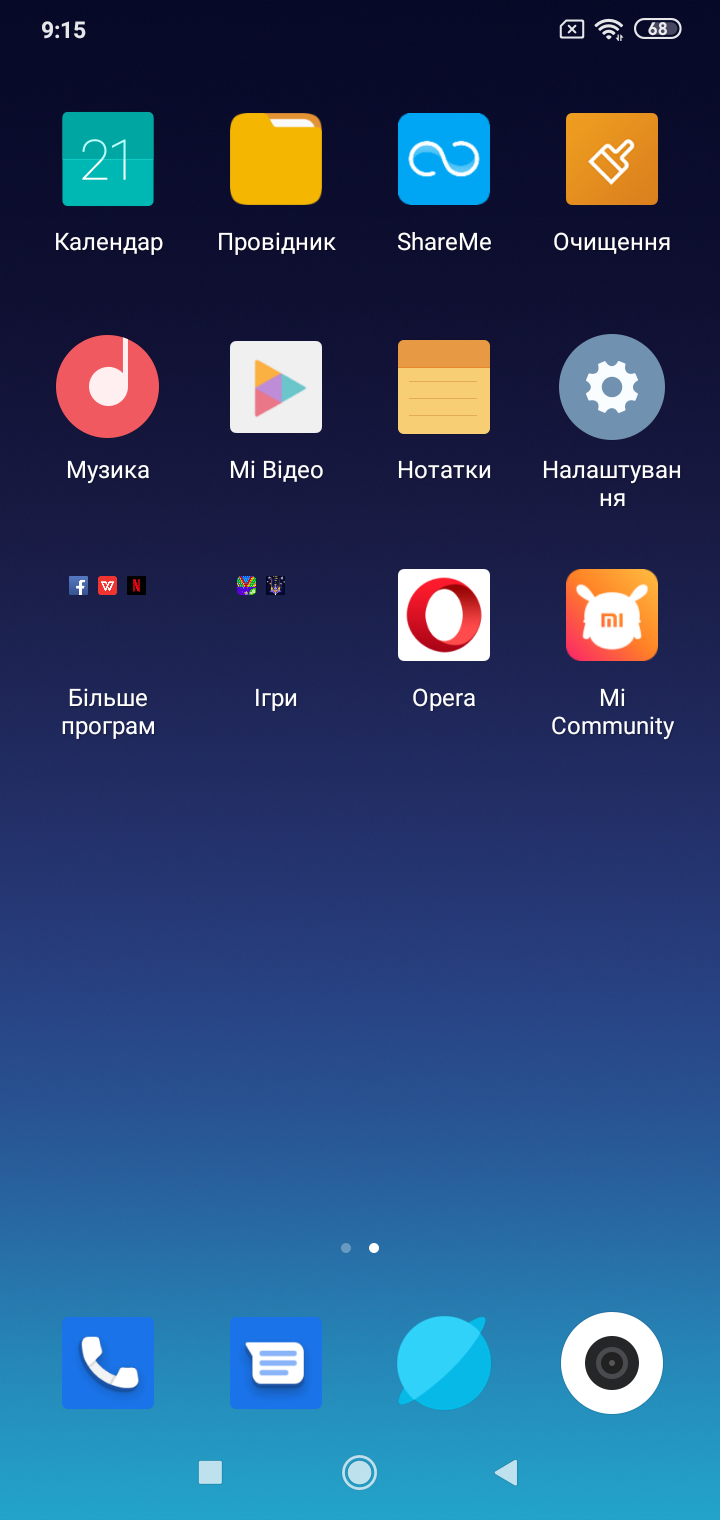Screen dimensions: 720x1520
Task: Start the Очищення cleaner app
Action: tap(611, 159)
